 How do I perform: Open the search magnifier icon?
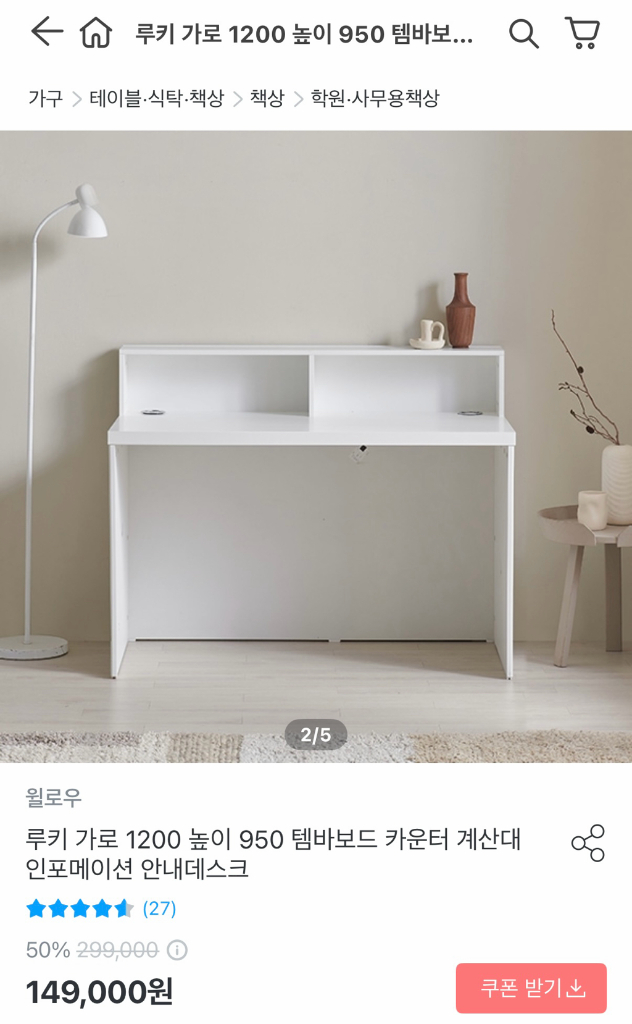click(x=523, y=33)
